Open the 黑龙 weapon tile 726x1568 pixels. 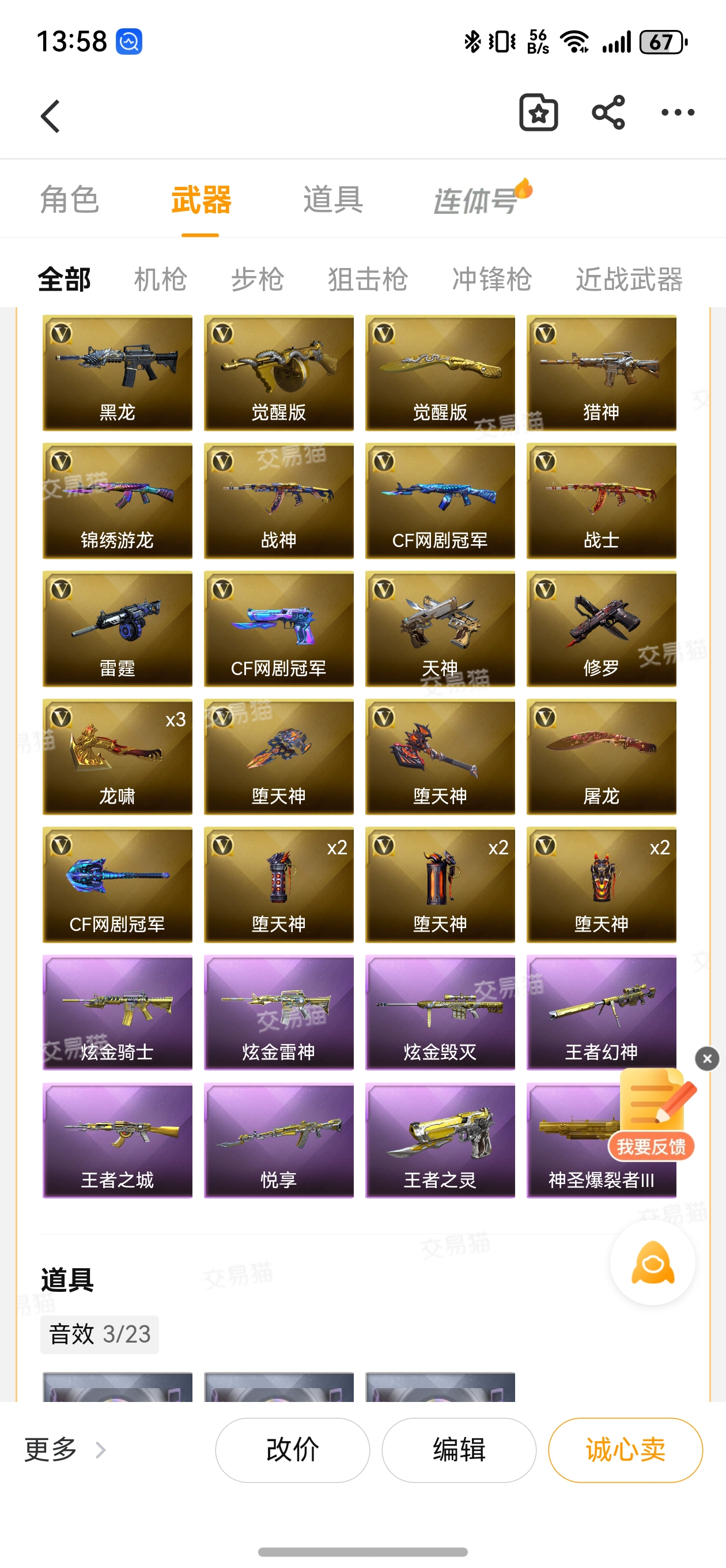coord(118,372)
